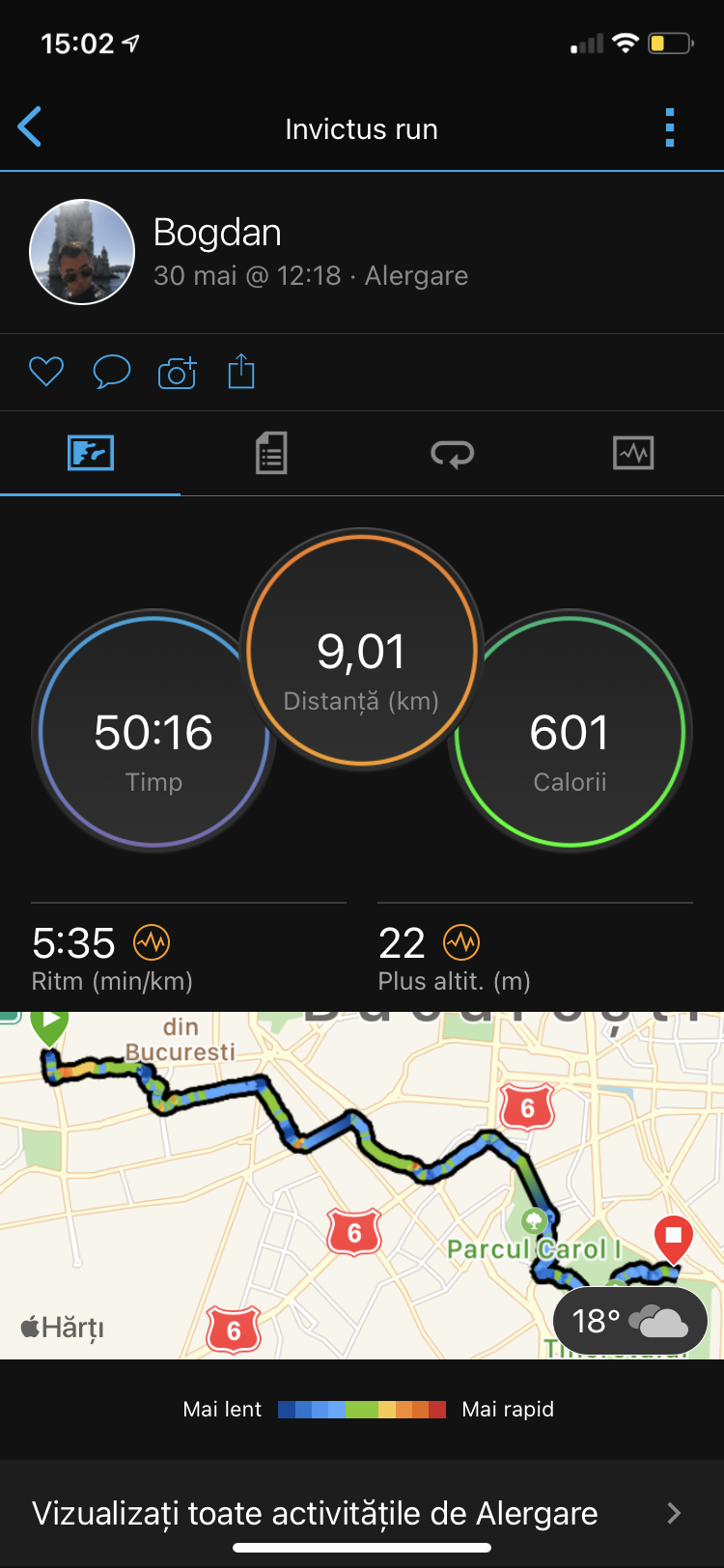The image size is (724, 1568).
Task: Open the comments bubble
Action: pos(111,372)
